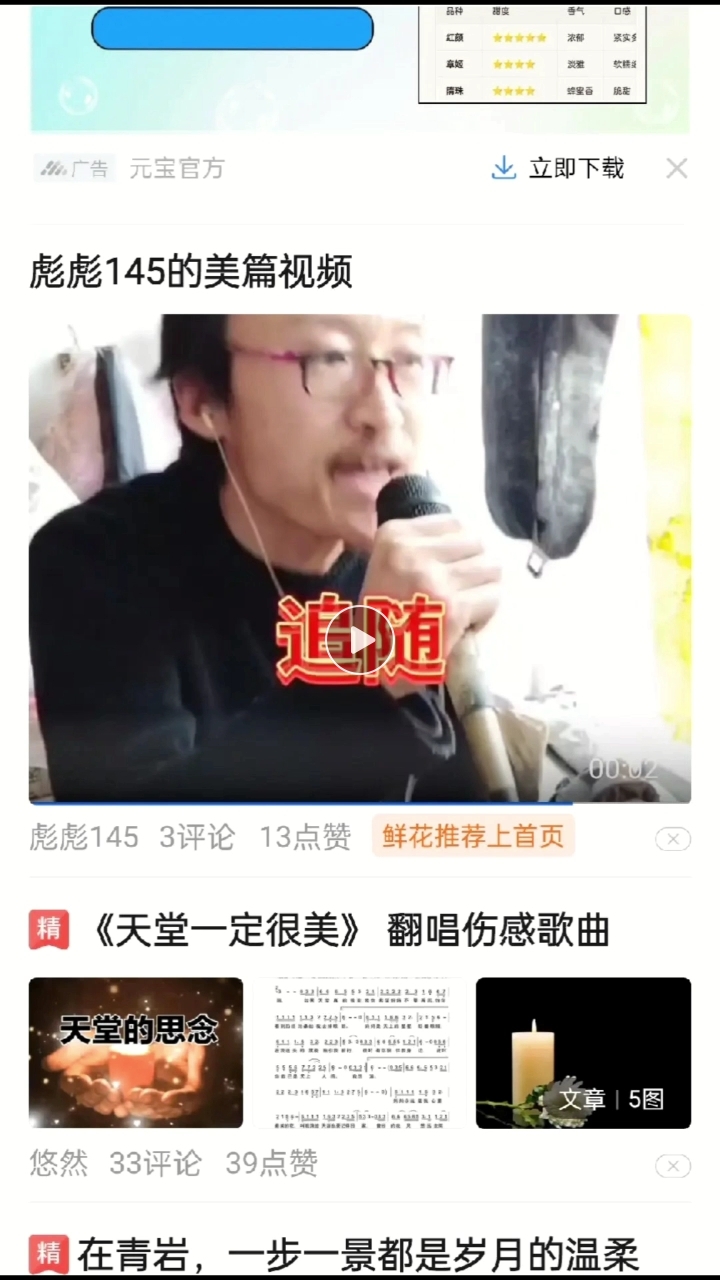Close the 元宝官方 advertisement
This screenshot has width=720, height=1280.
(x=677, y=168)
